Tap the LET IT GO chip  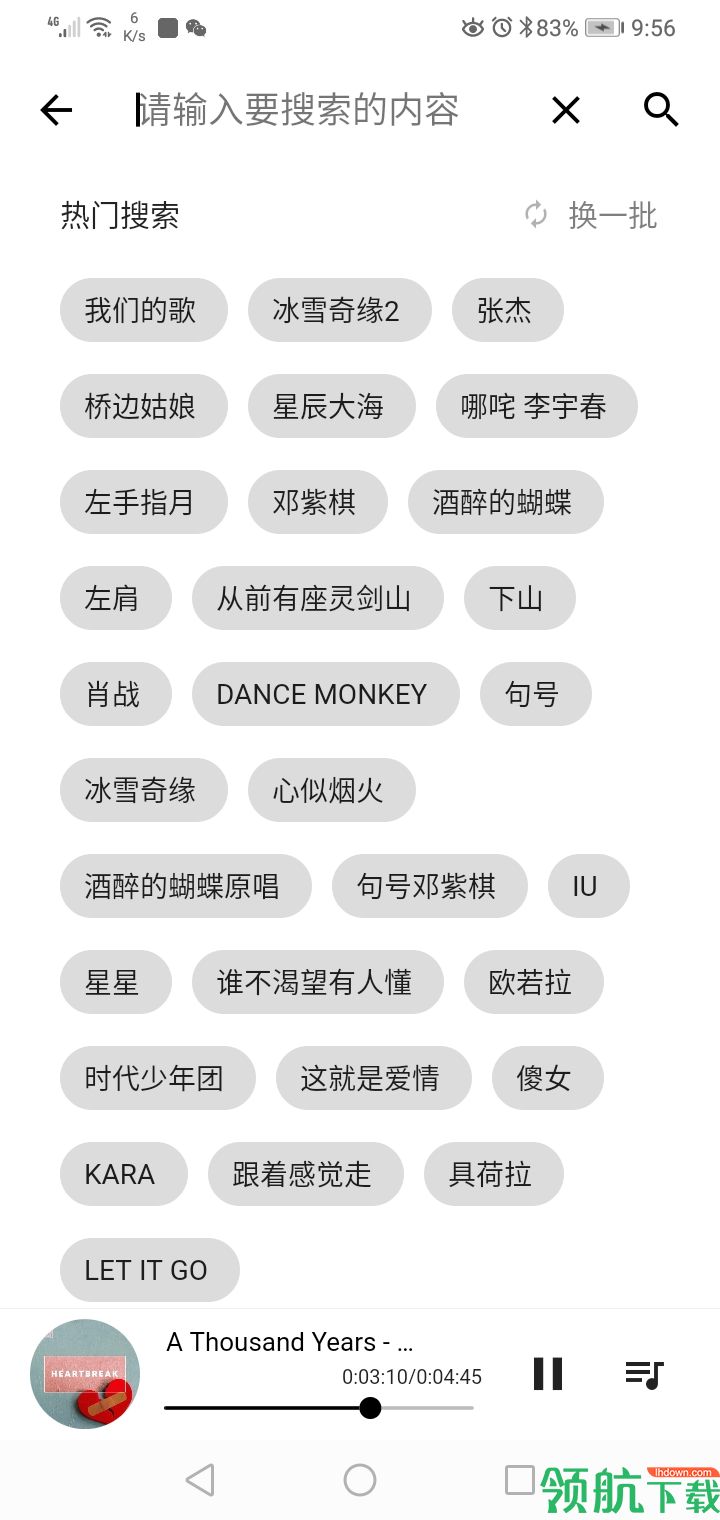[x=148, y=1270]
